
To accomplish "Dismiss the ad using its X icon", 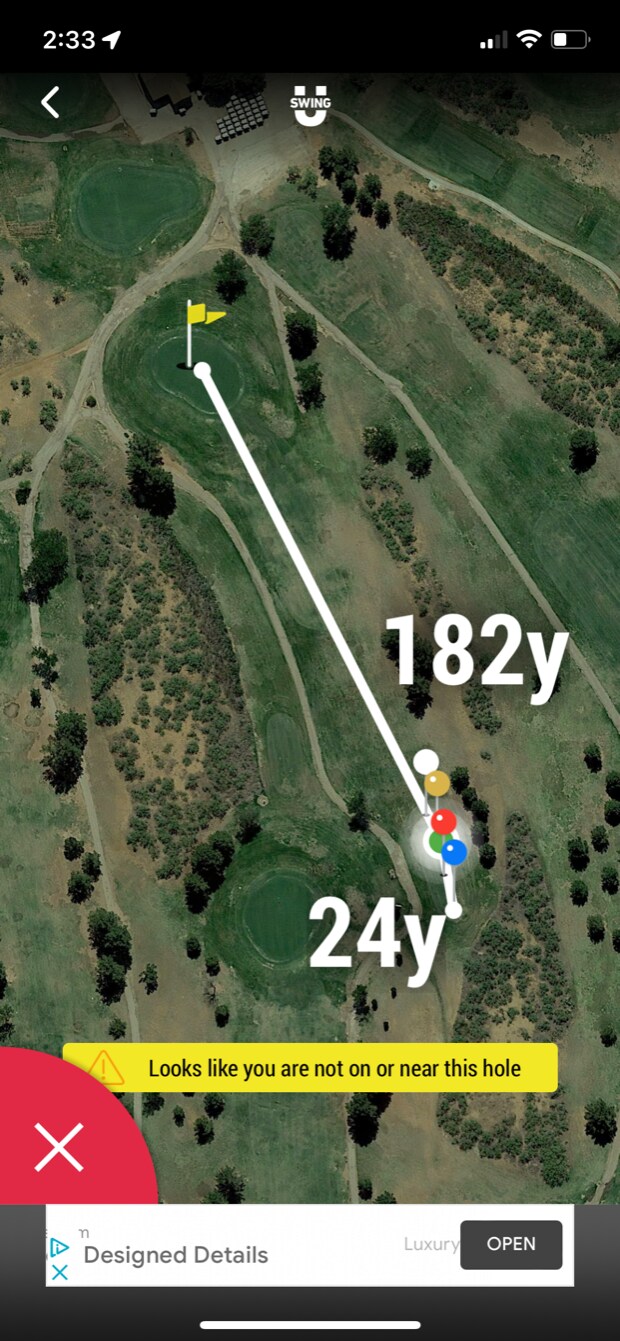I will [x=60, y=1272].
